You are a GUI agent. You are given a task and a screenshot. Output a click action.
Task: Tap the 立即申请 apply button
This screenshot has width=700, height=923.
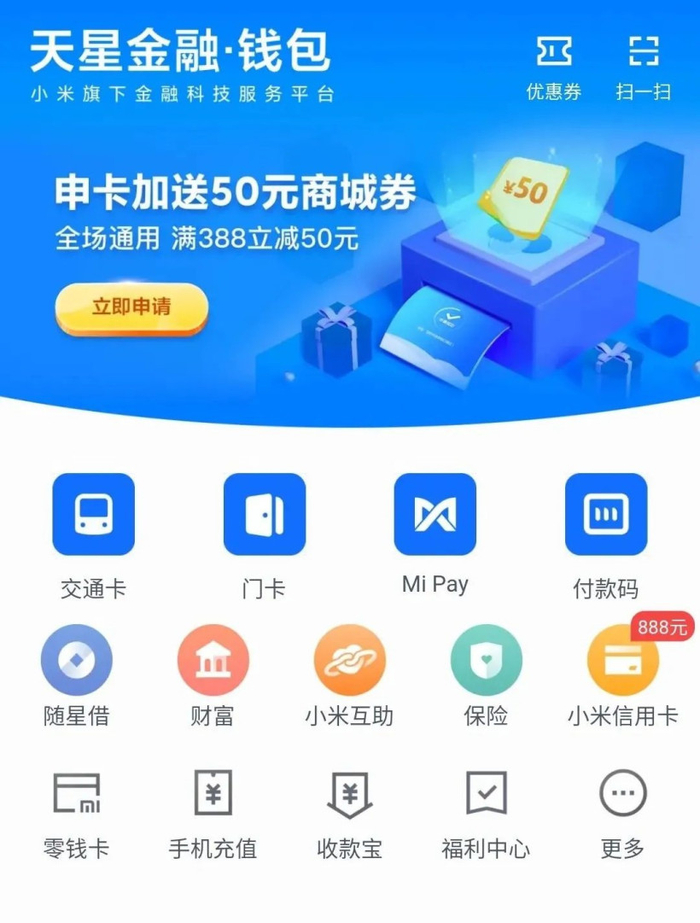point(131,307)
